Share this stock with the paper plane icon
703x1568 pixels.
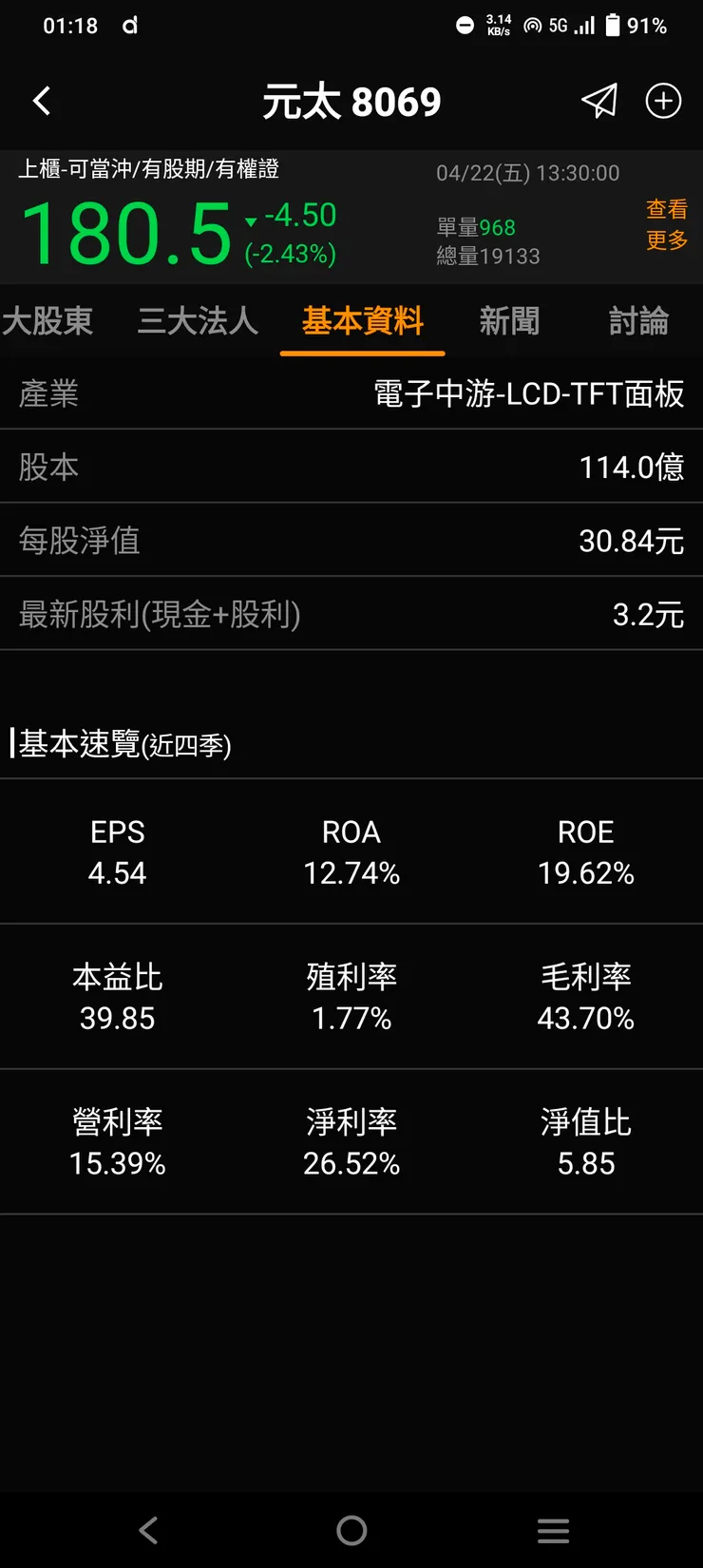(599, 101)
